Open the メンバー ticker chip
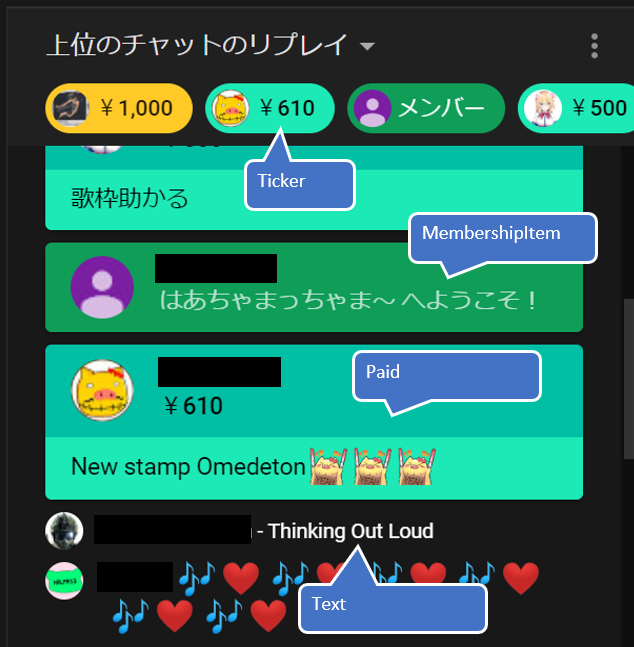 click(x=426, y=108)
